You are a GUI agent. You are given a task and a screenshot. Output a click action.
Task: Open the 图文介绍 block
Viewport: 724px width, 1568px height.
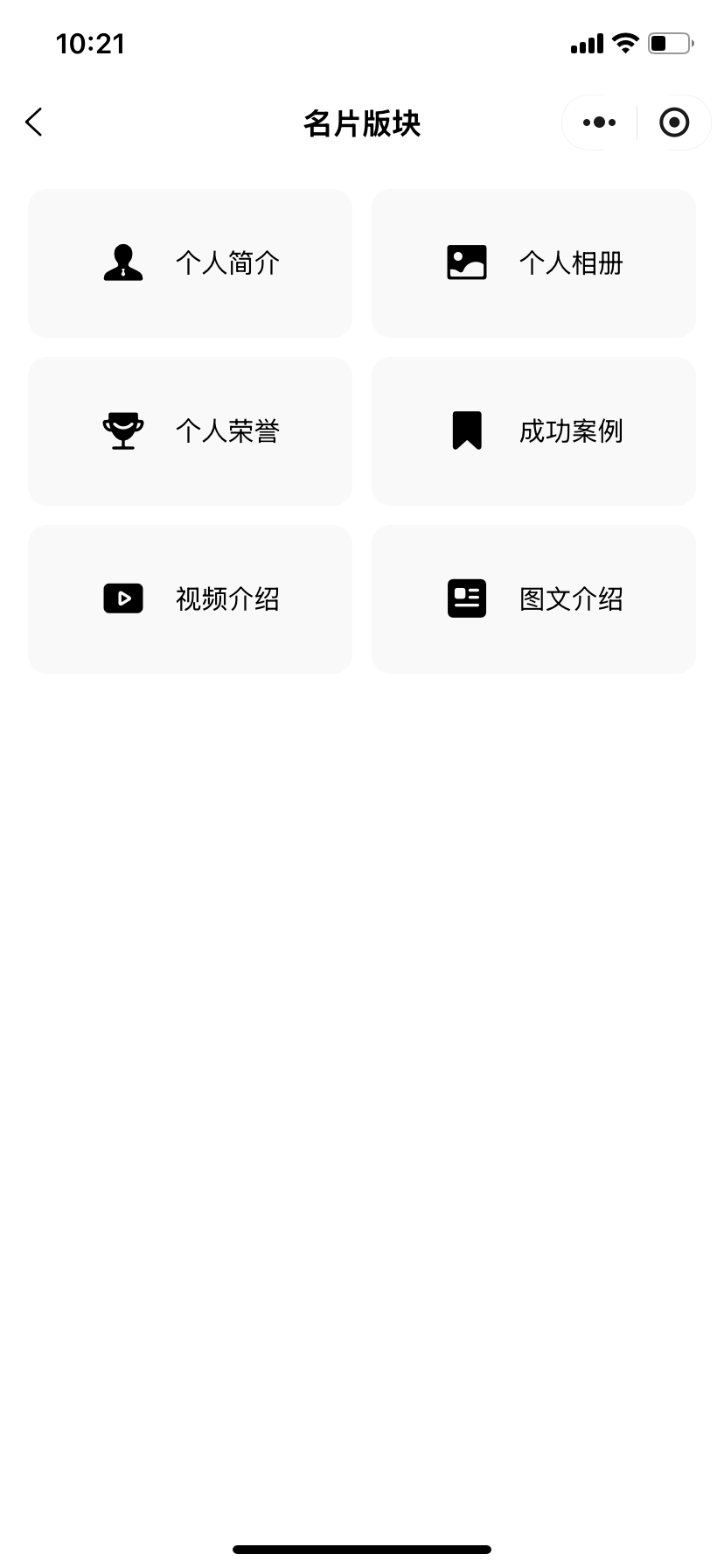533,598
